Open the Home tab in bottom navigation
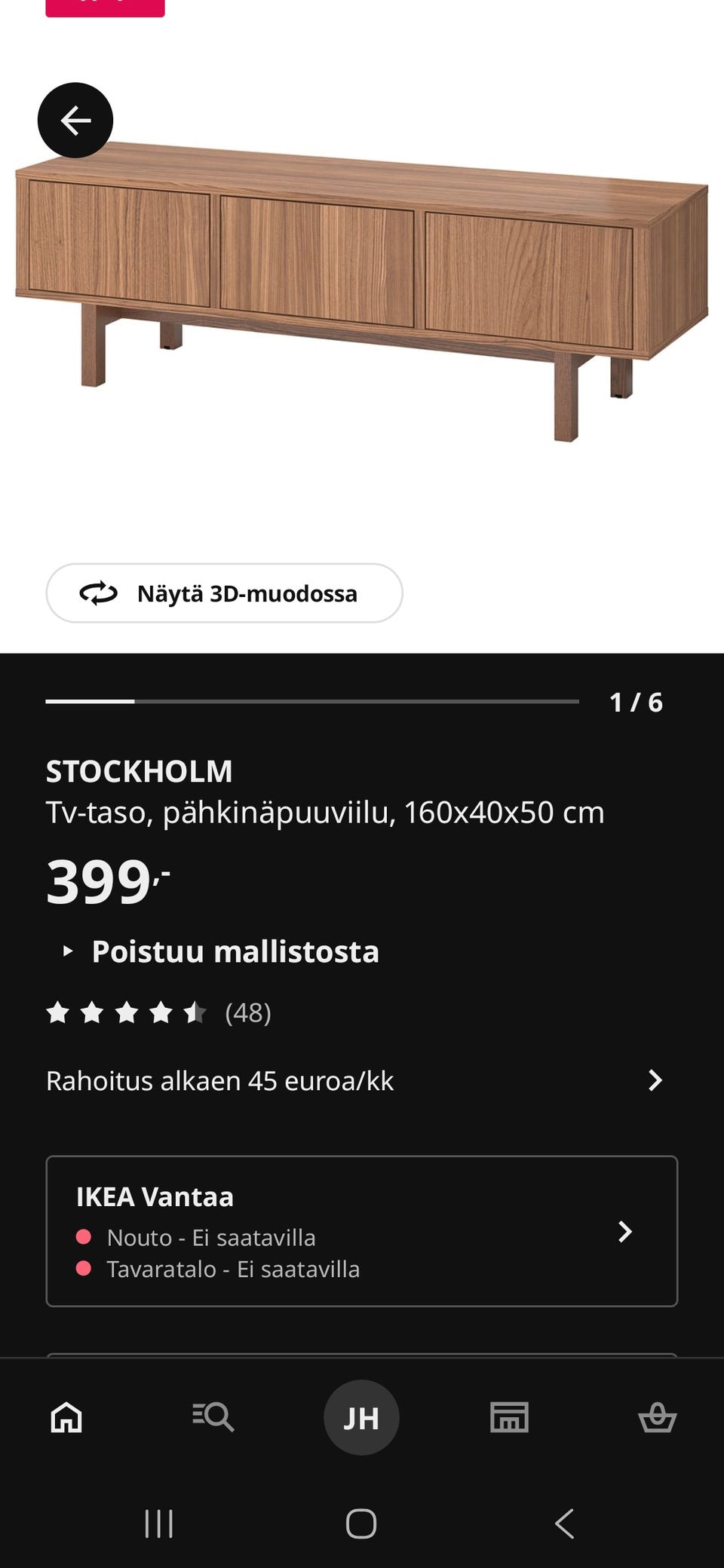724x1568 pixels. (x=66, y=1417)
